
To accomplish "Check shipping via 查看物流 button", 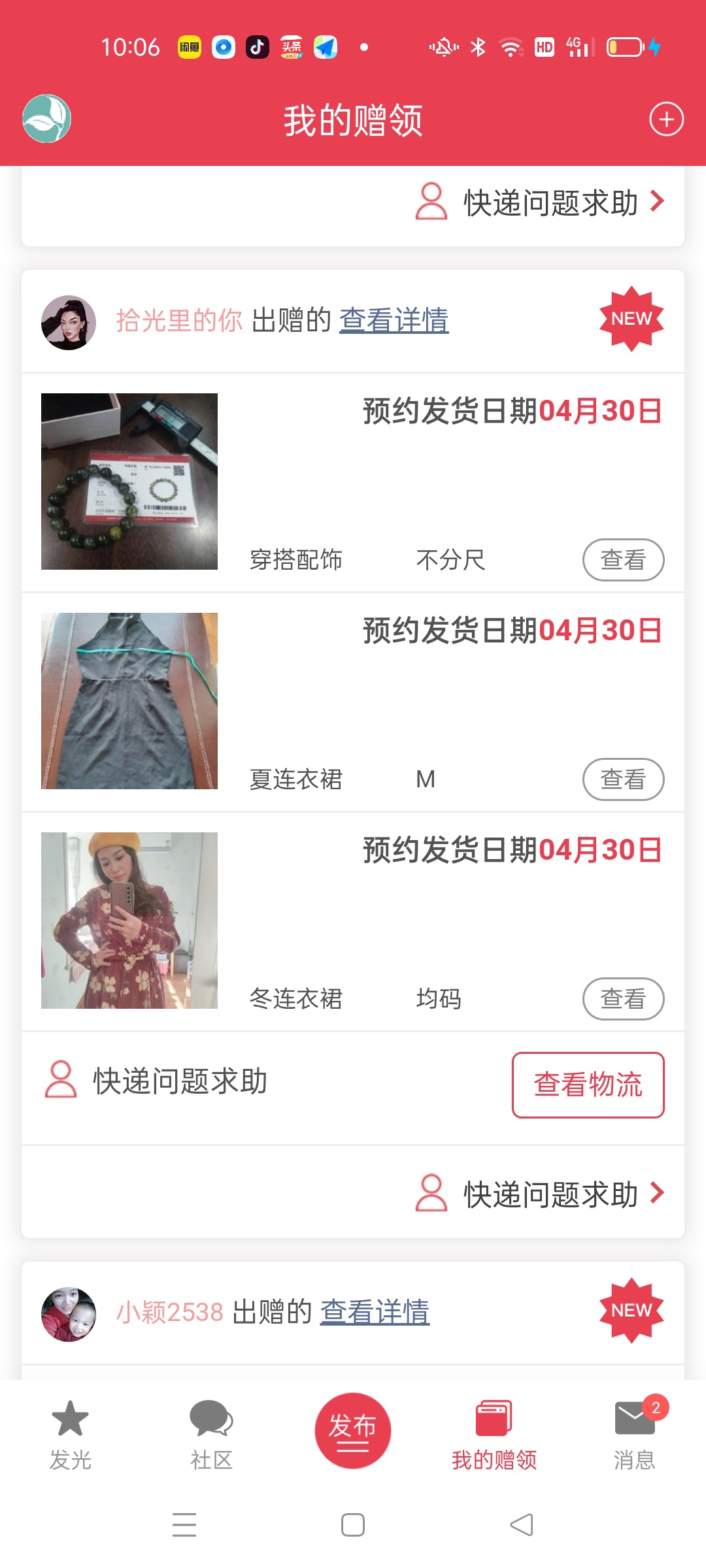I will [588, 1085].
